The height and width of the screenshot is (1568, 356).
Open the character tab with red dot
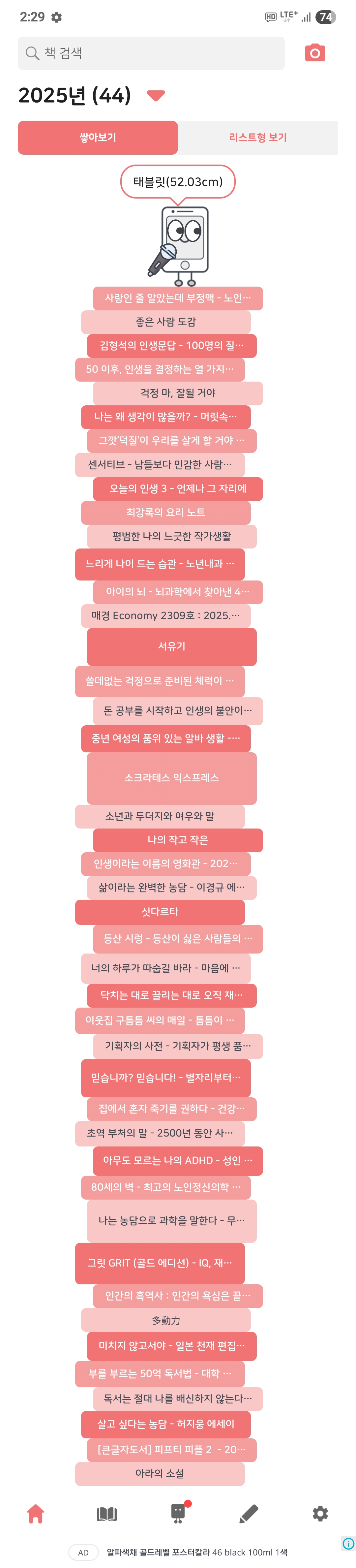178,1513
